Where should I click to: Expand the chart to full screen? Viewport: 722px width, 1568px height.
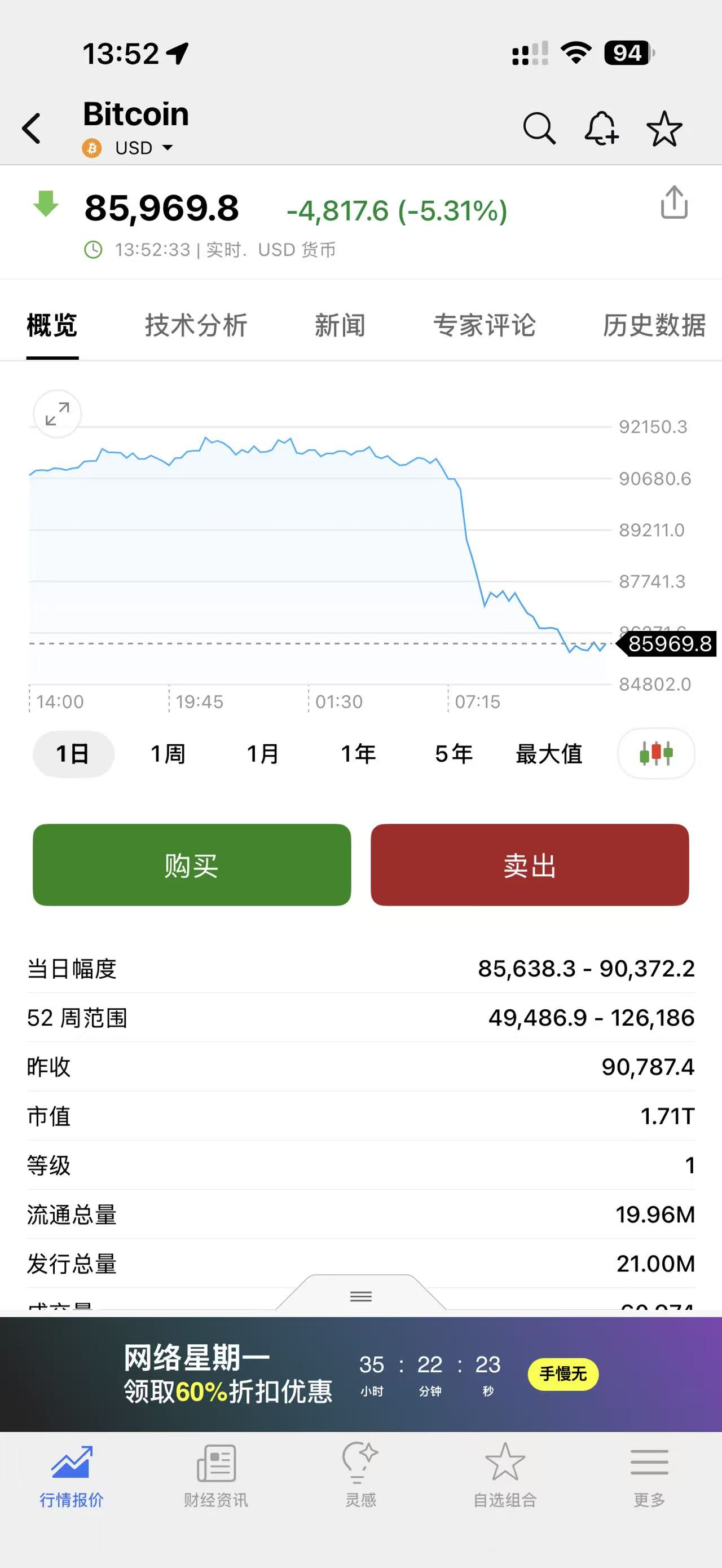click(57, 414)
